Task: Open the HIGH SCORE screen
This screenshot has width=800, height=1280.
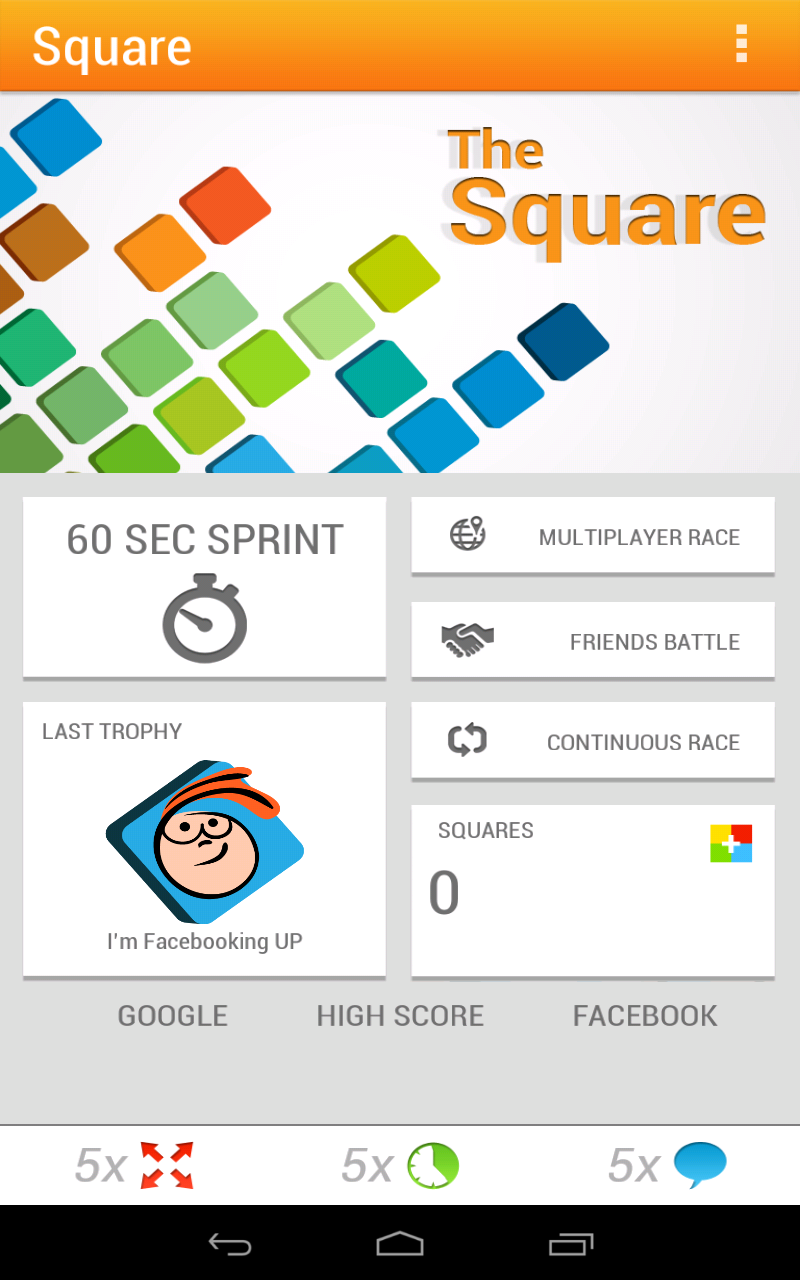Action: [399, 1015]
